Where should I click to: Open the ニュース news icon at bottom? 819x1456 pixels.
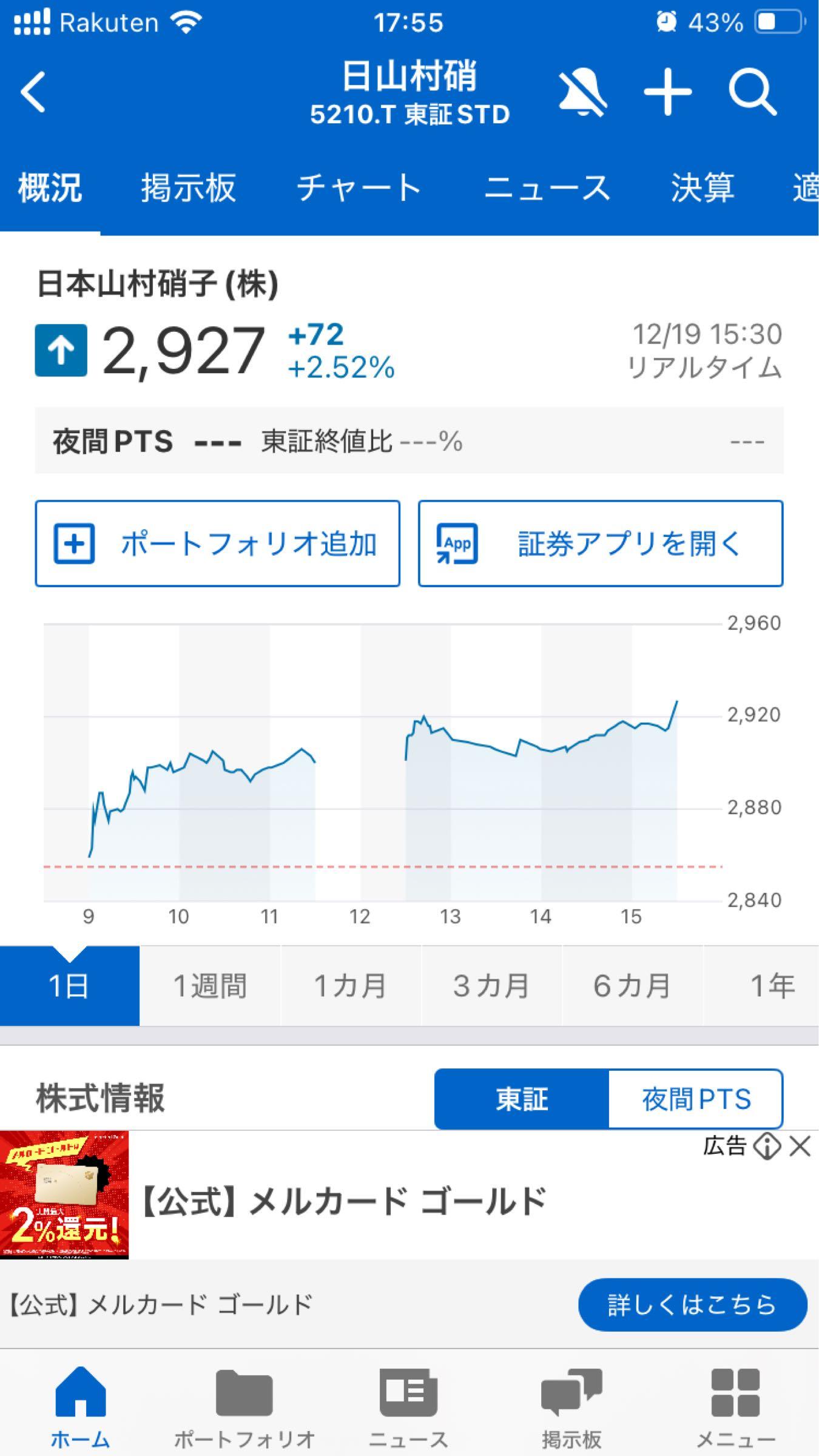click(408, 1395)
